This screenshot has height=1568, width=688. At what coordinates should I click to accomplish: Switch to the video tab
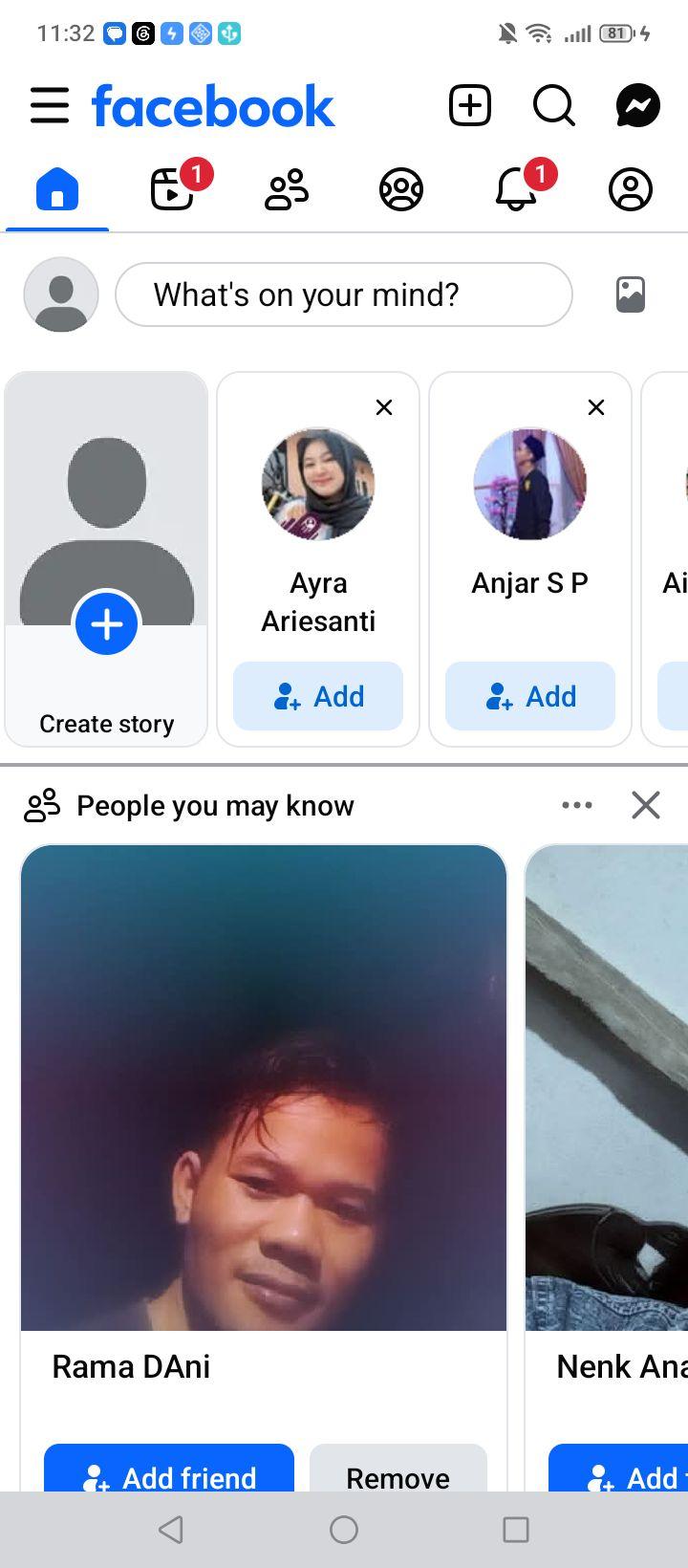tap(173, 188)
